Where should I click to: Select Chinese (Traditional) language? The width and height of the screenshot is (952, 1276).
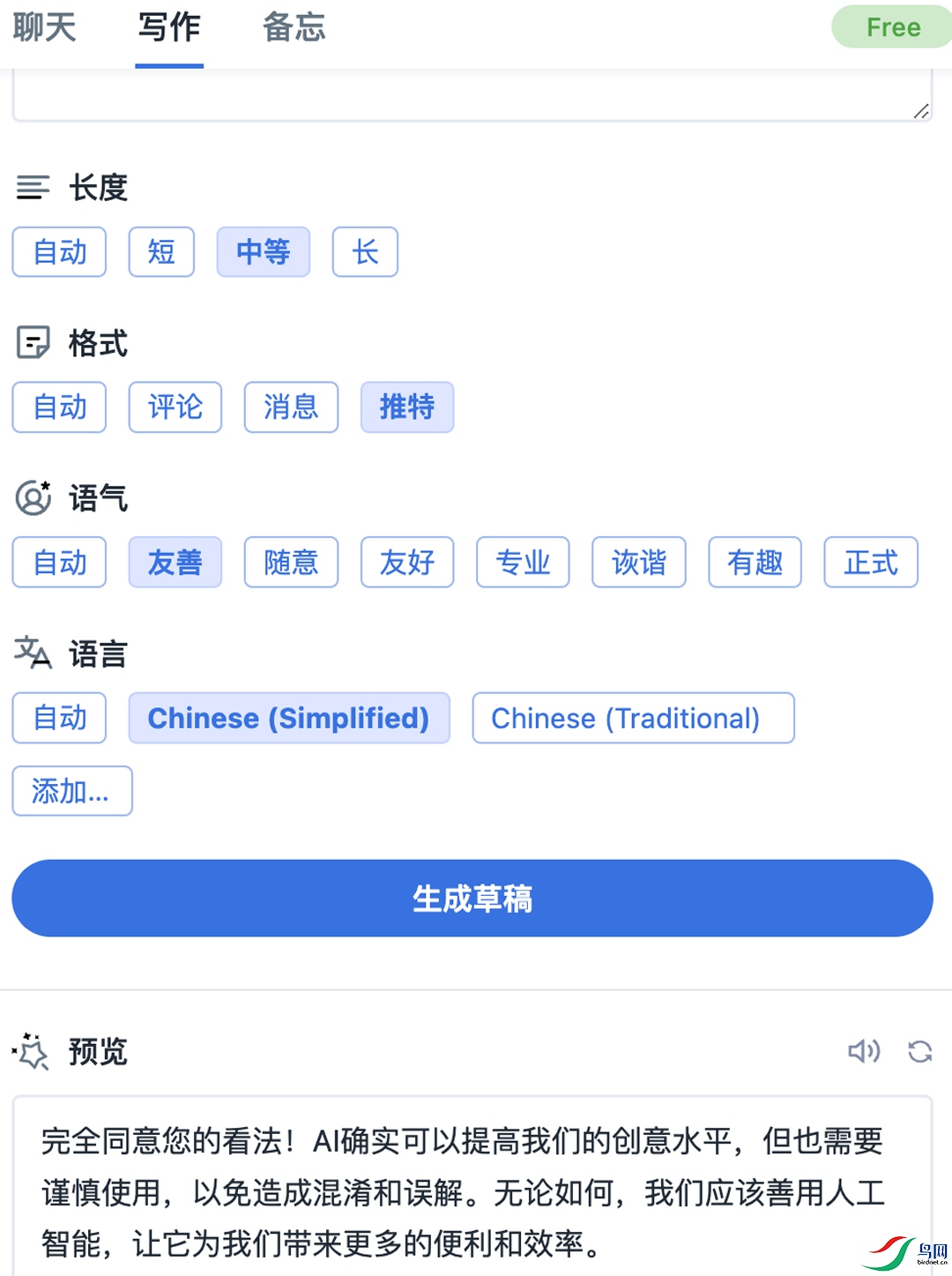point(633,719)
